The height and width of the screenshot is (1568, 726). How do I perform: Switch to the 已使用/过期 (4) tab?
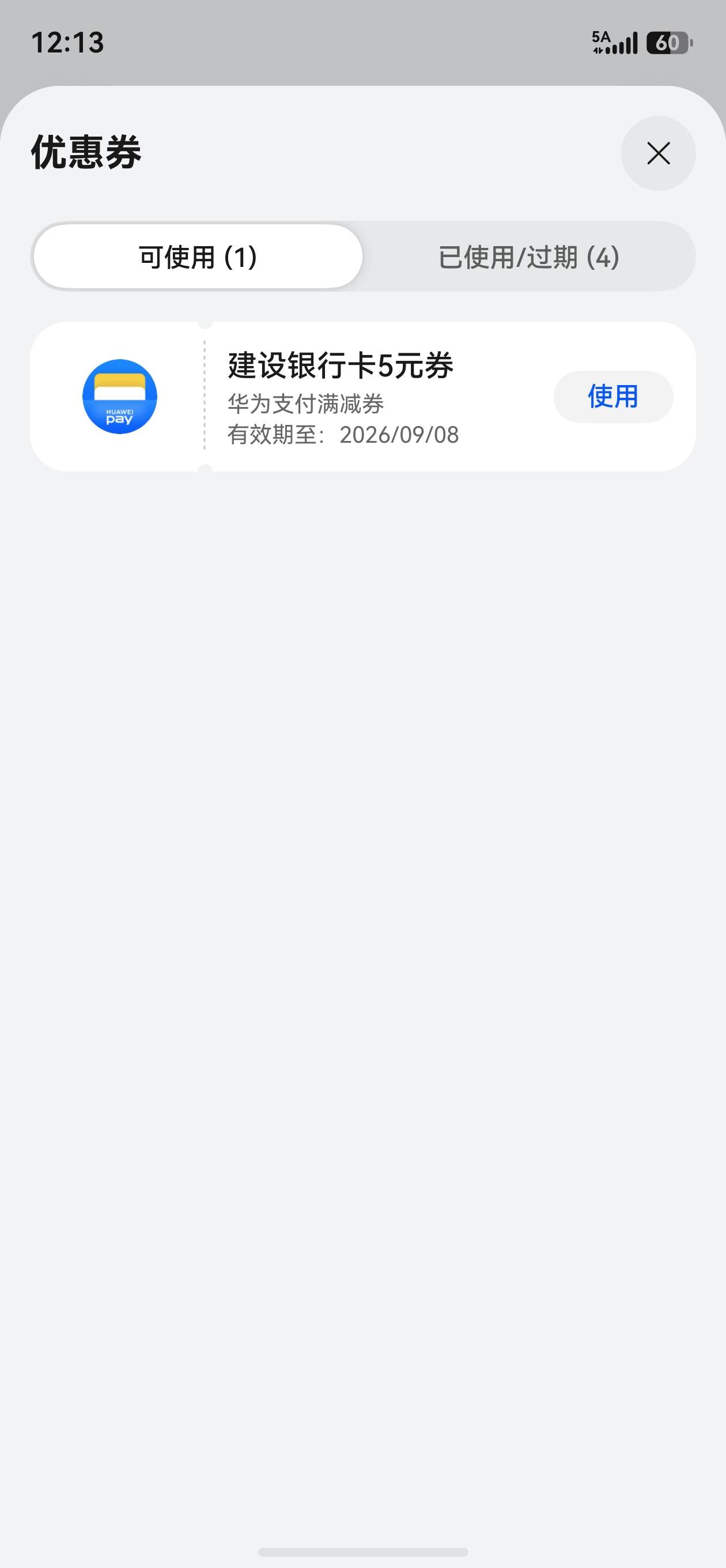pos(528,257)
